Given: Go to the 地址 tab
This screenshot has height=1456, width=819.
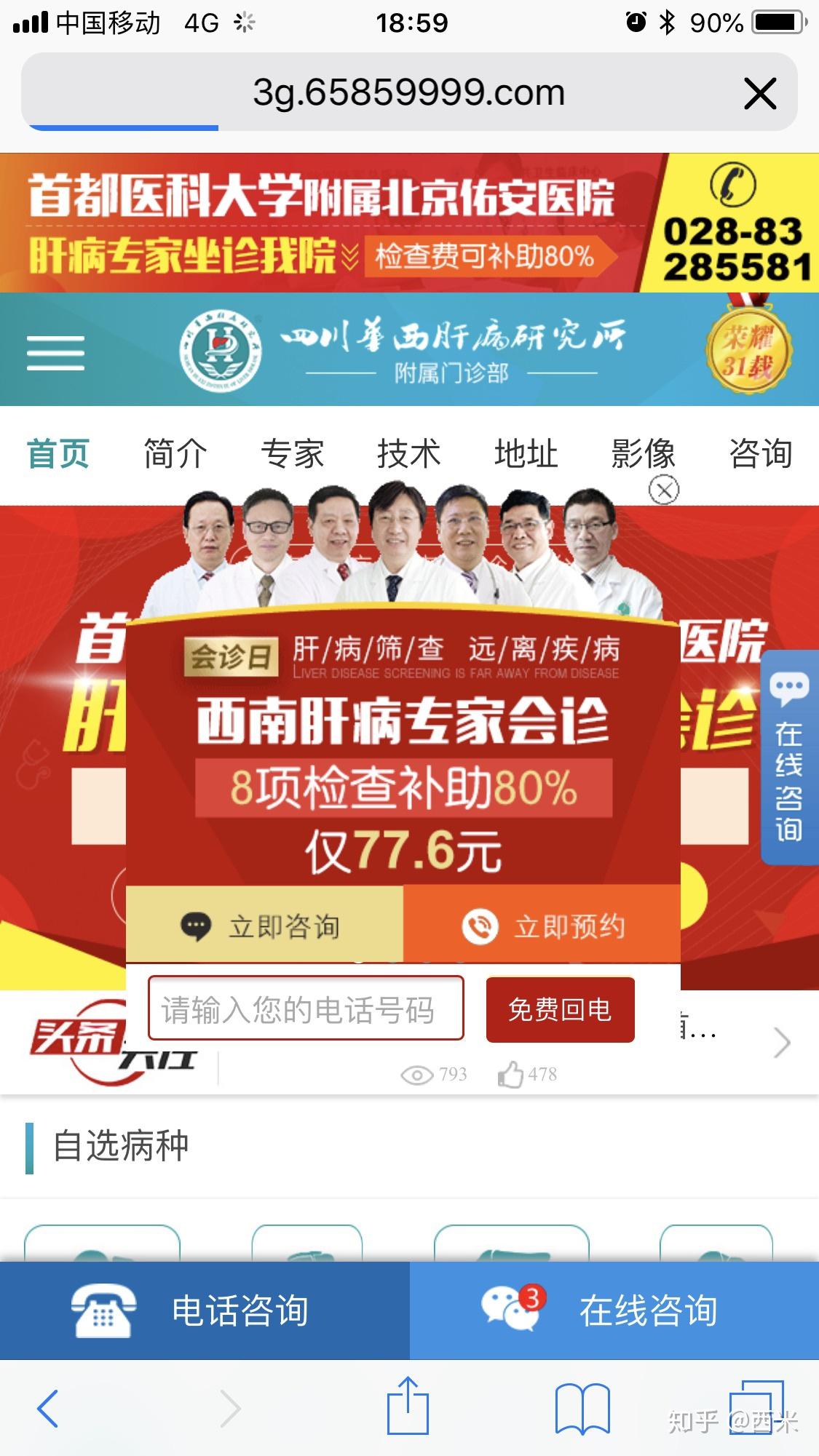Looking at the screenshot, I should (x=526, y=454).
